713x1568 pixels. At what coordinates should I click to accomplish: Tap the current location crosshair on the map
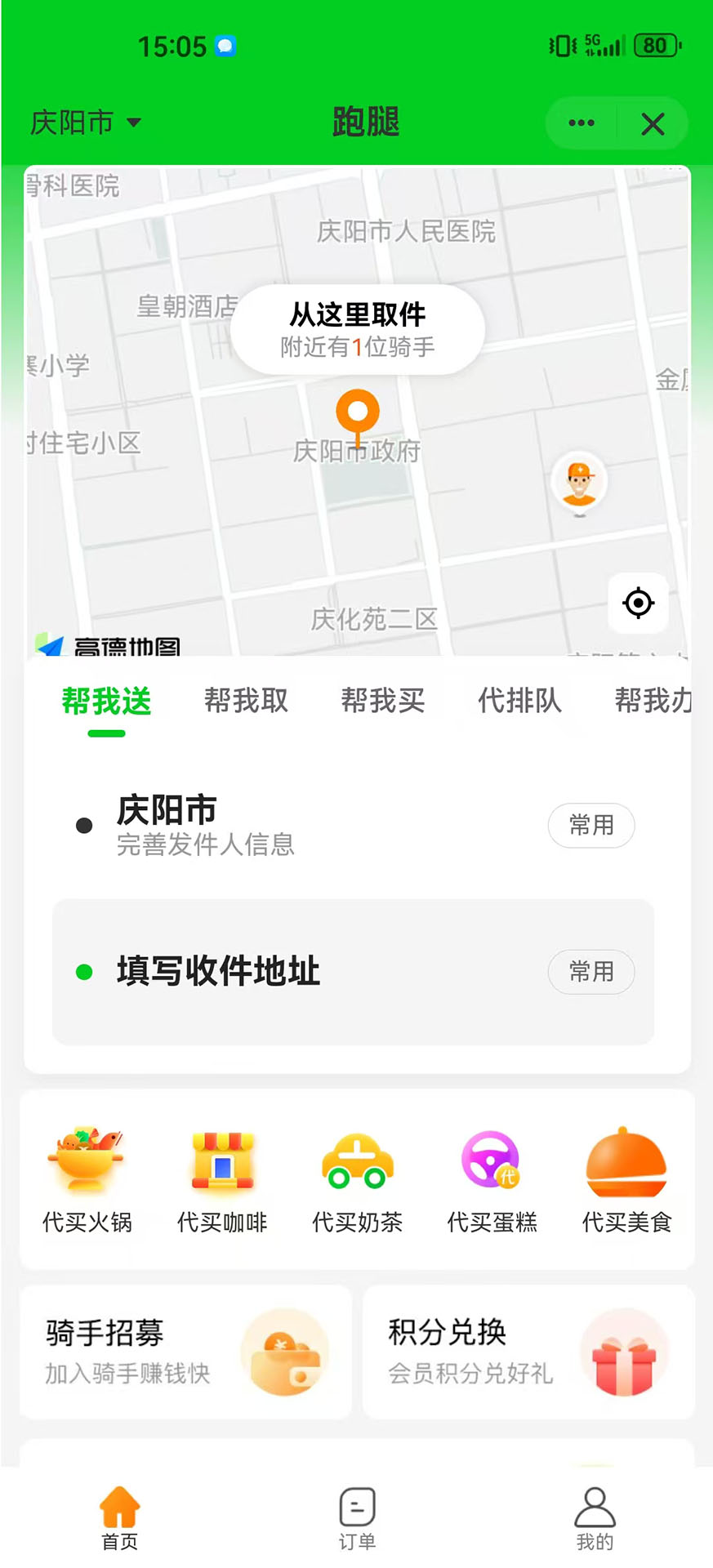tap(638, 604)
